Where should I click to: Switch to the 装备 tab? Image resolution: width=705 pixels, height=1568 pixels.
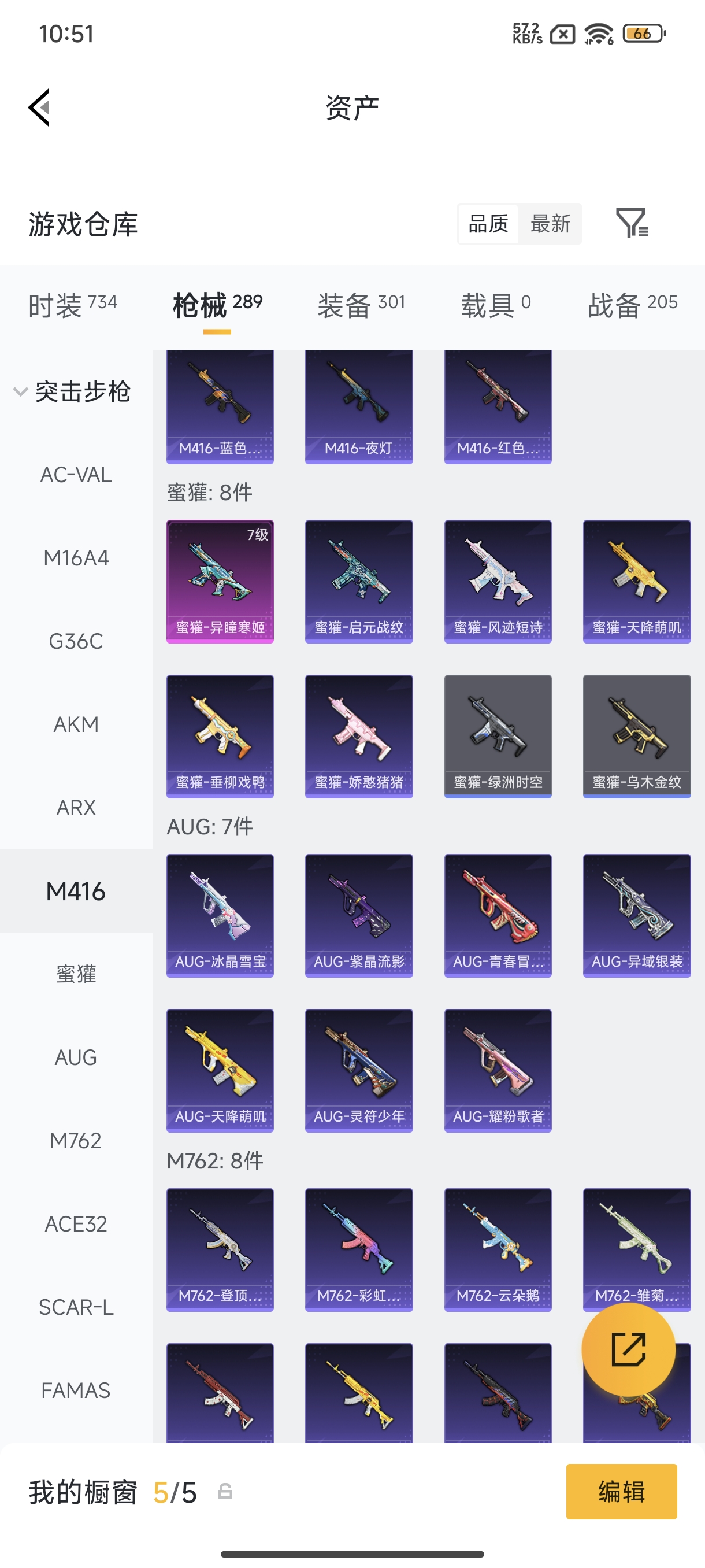pyautogui.click(x=361, y=304)
